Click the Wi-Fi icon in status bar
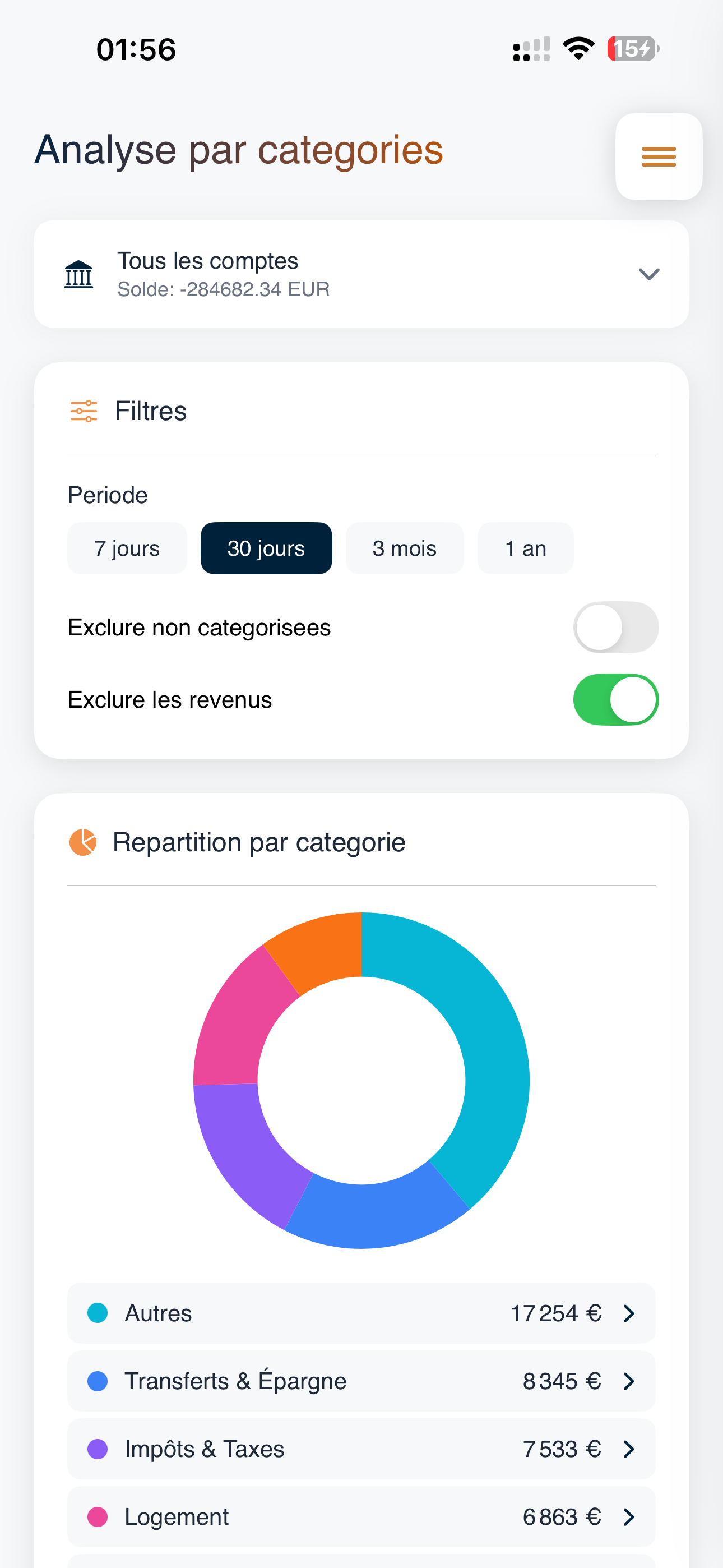The height and width of the screenshot is (1568, 723). 579,48
